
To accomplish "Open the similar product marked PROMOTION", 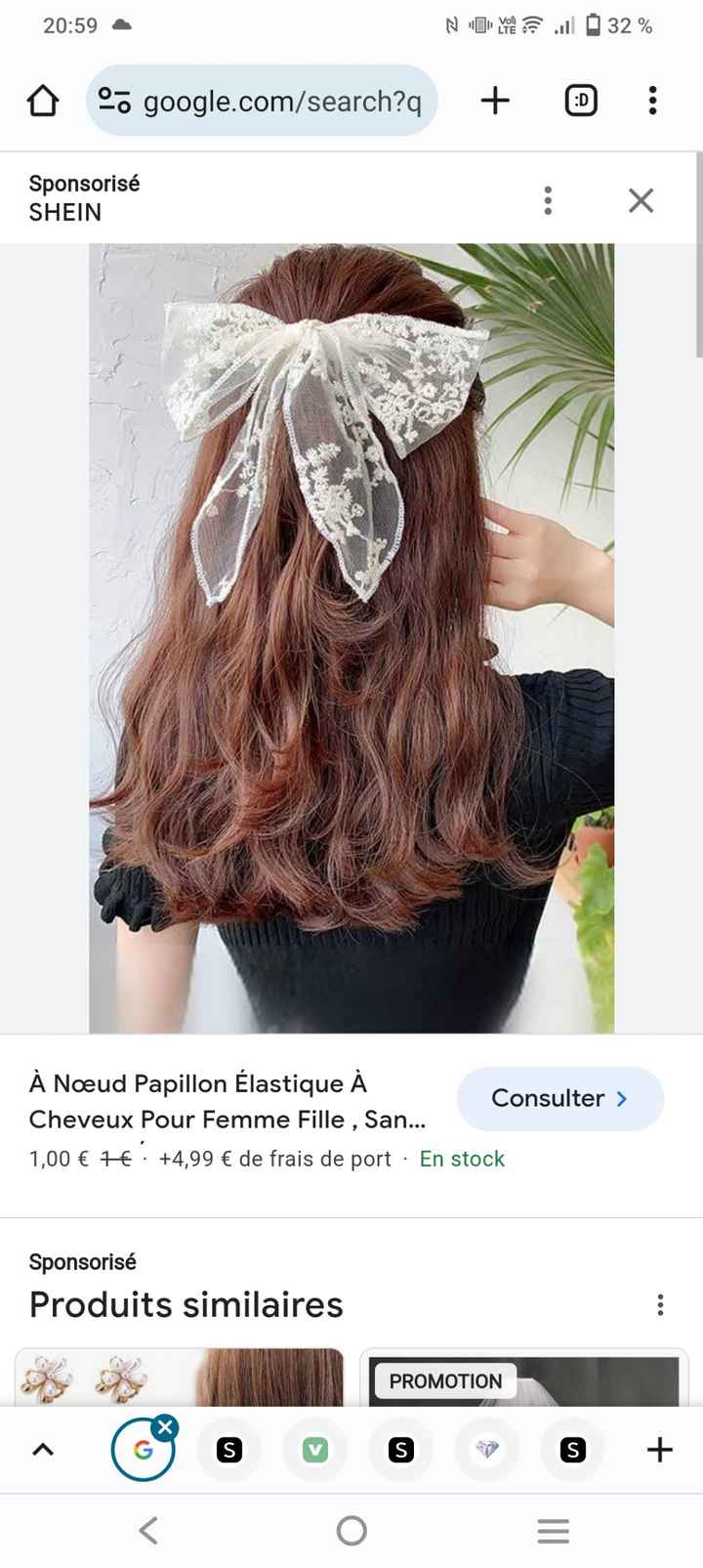I will point(524,1377).
